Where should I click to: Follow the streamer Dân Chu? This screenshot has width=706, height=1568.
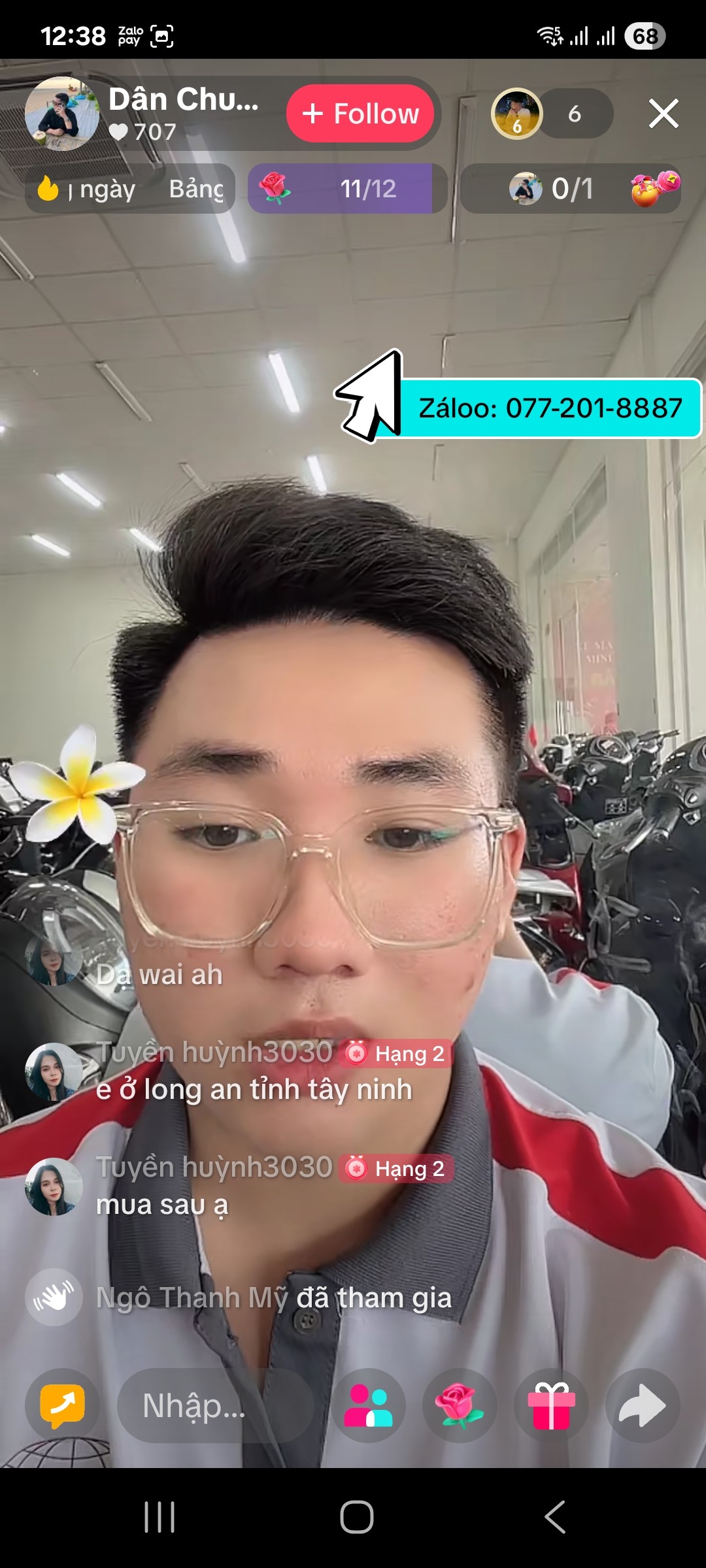(360, 114)
